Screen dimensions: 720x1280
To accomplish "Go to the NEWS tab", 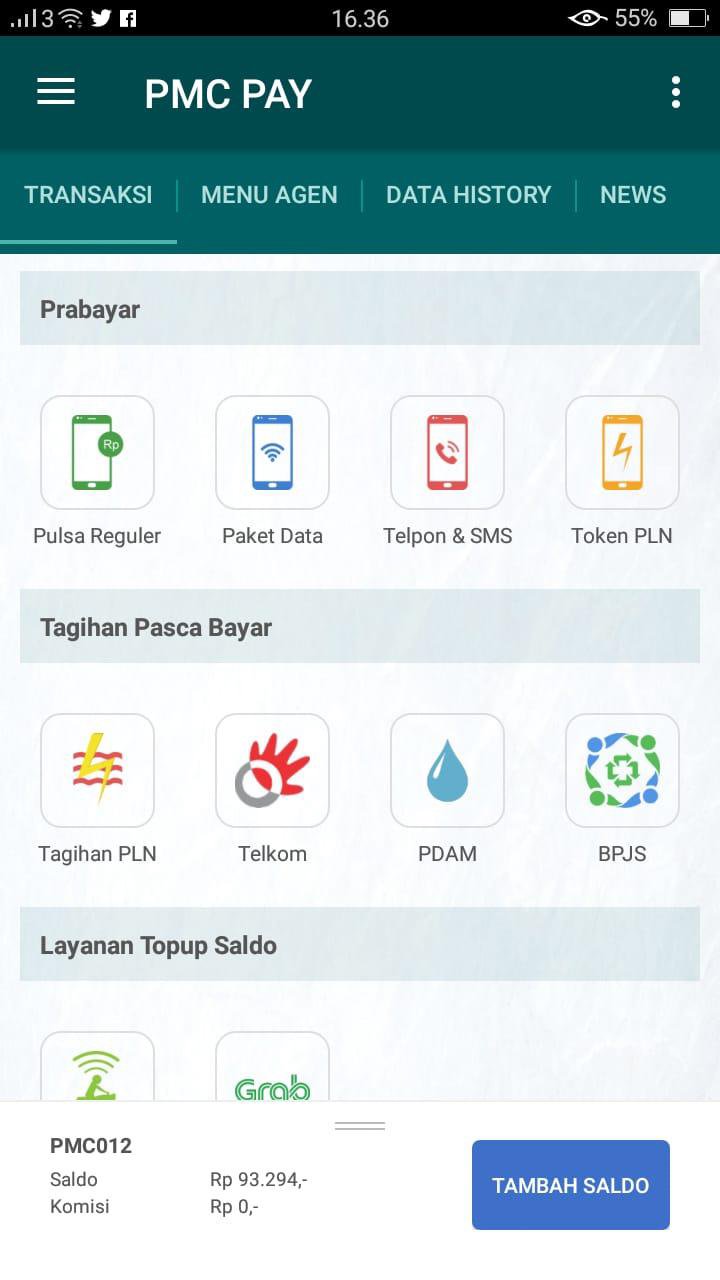I will click(632, 194).
